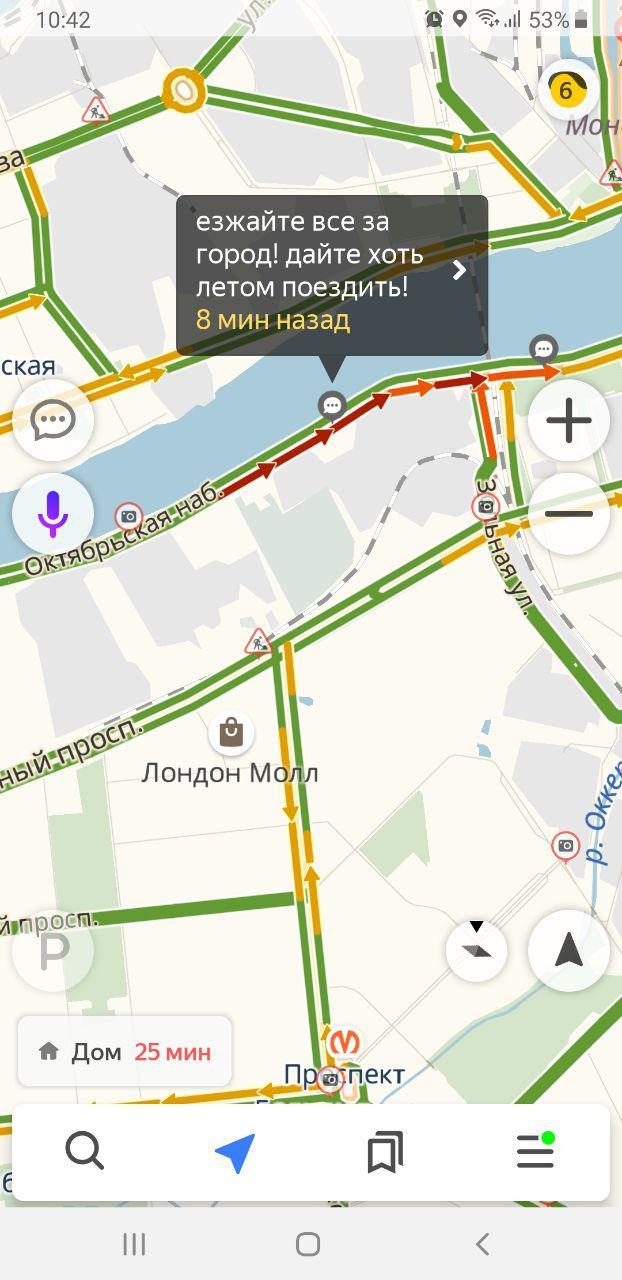Activate voice assistant microphone
This screenshot has width=622, height=1280.
coord(53,513)
